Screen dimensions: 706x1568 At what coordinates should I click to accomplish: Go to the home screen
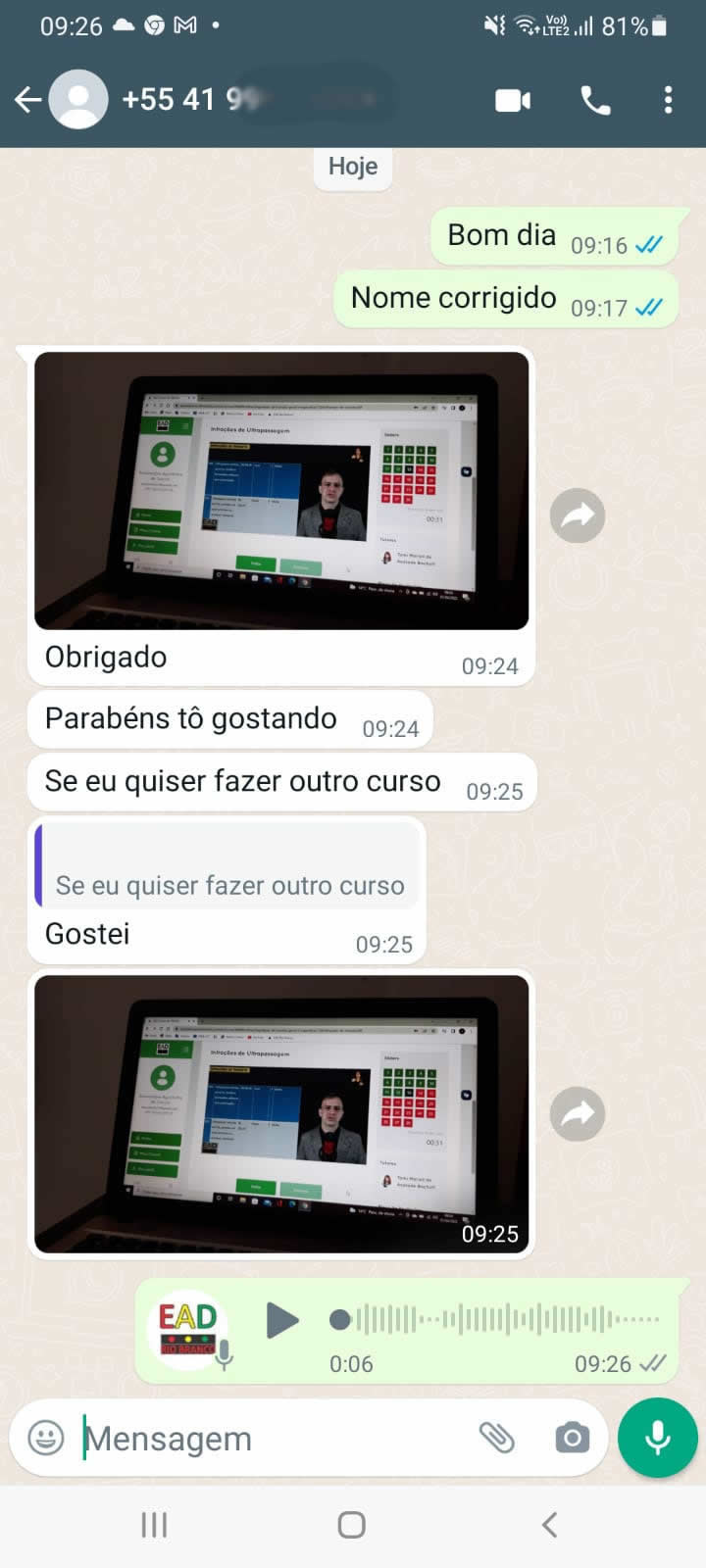tap(352, 1525)
